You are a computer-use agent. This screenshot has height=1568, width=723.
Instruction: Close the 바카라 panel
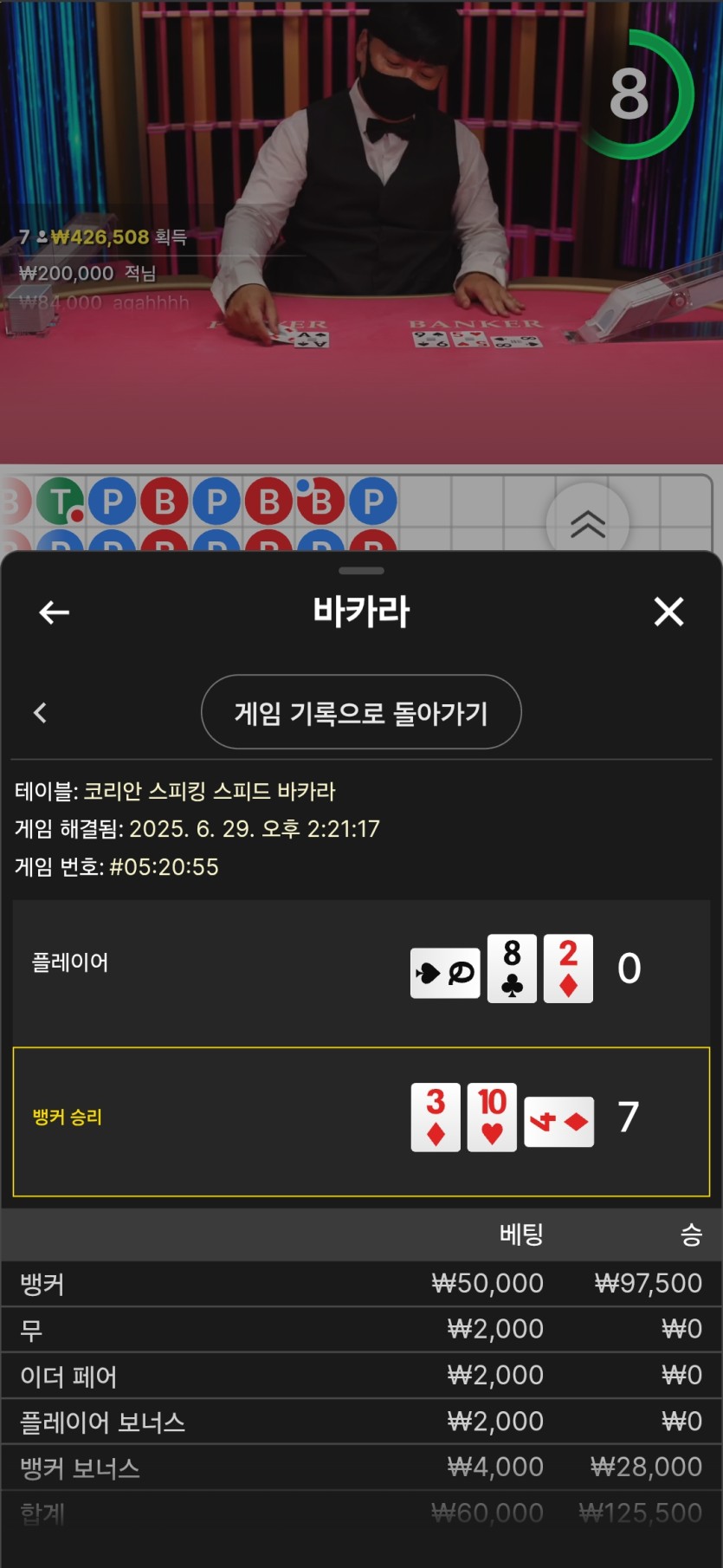click(x=668, y=612)
